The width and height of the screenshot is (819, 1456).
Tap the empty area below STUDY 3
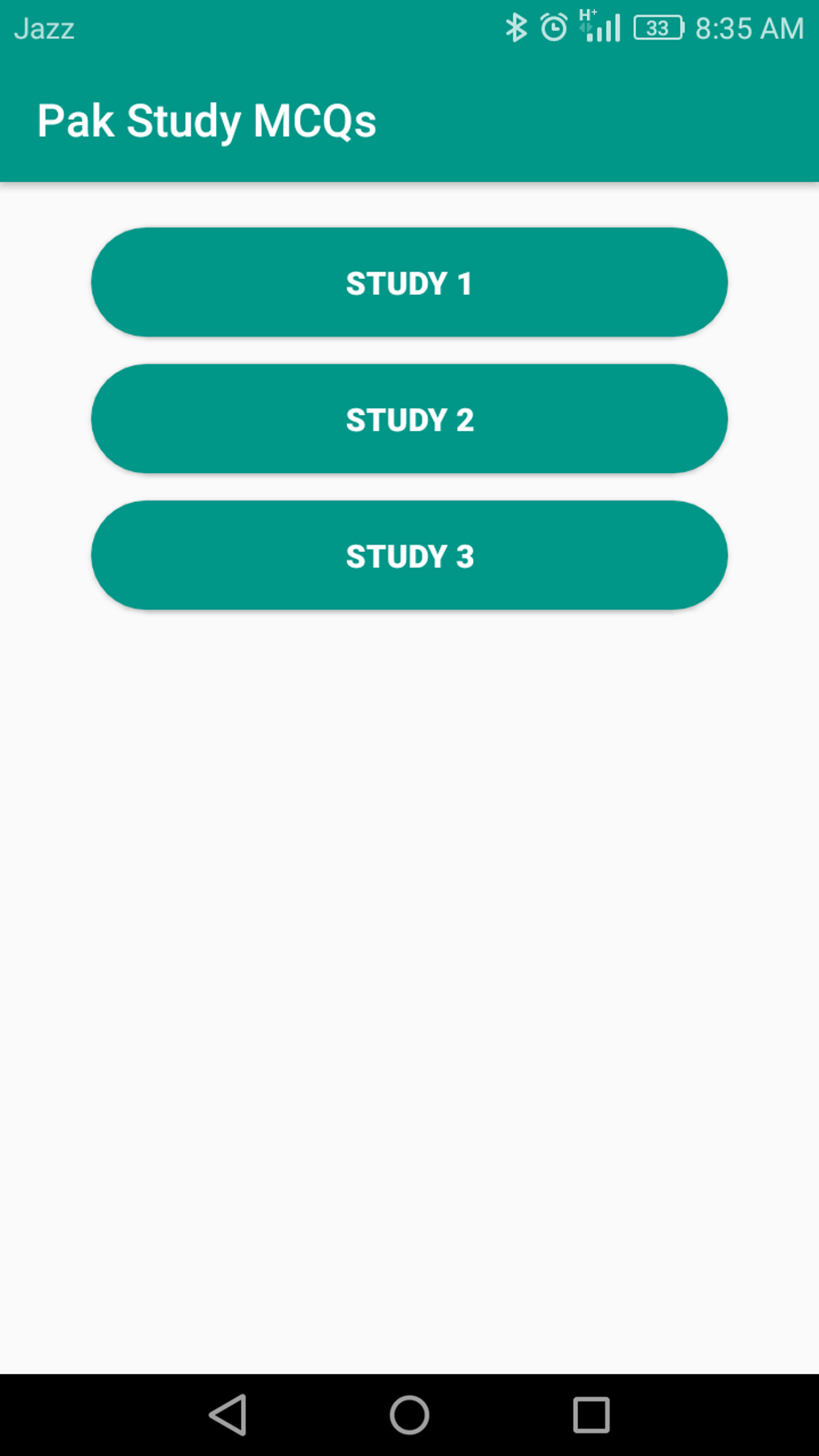(x=409, y=964)
